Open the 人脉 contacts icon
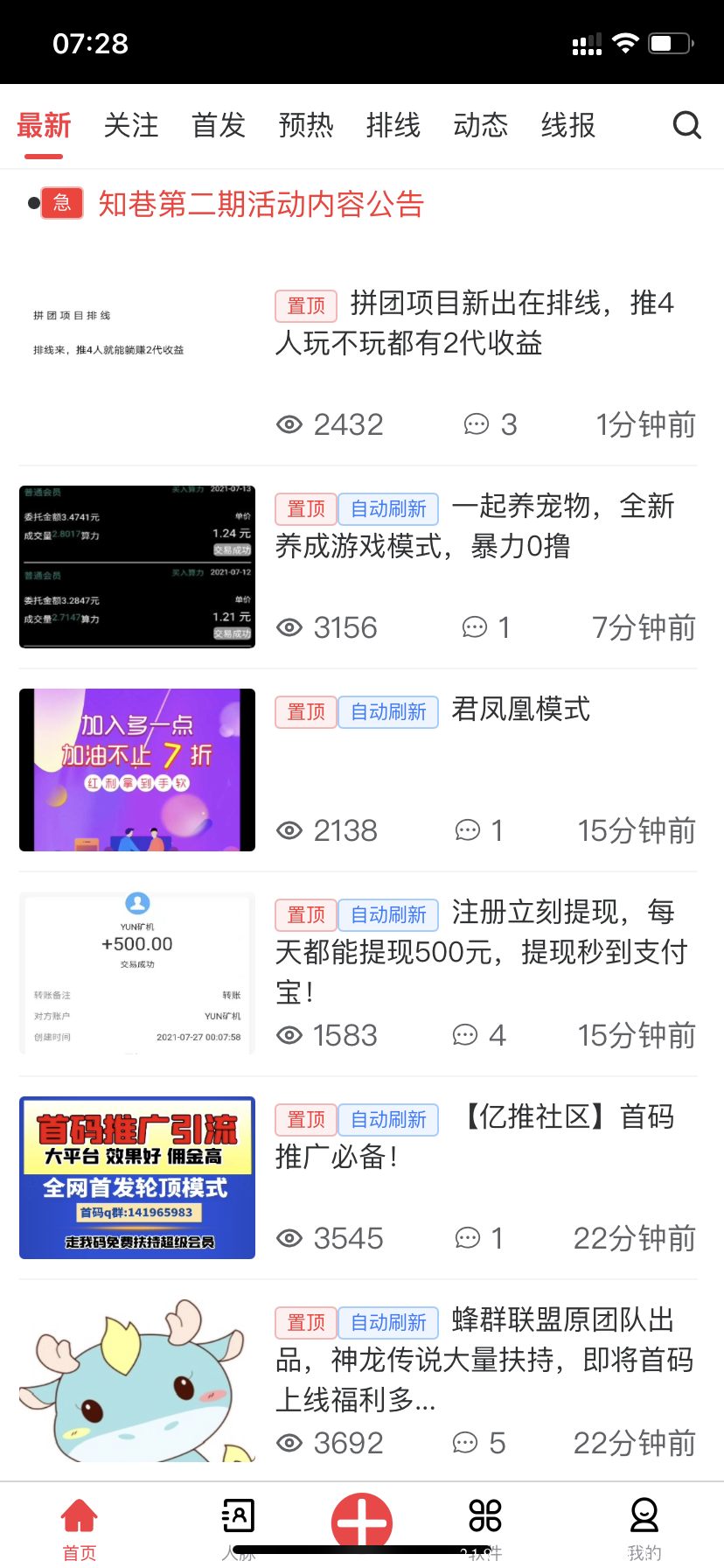Screen dimensions: 724x1568 (x=238, y=1514)
